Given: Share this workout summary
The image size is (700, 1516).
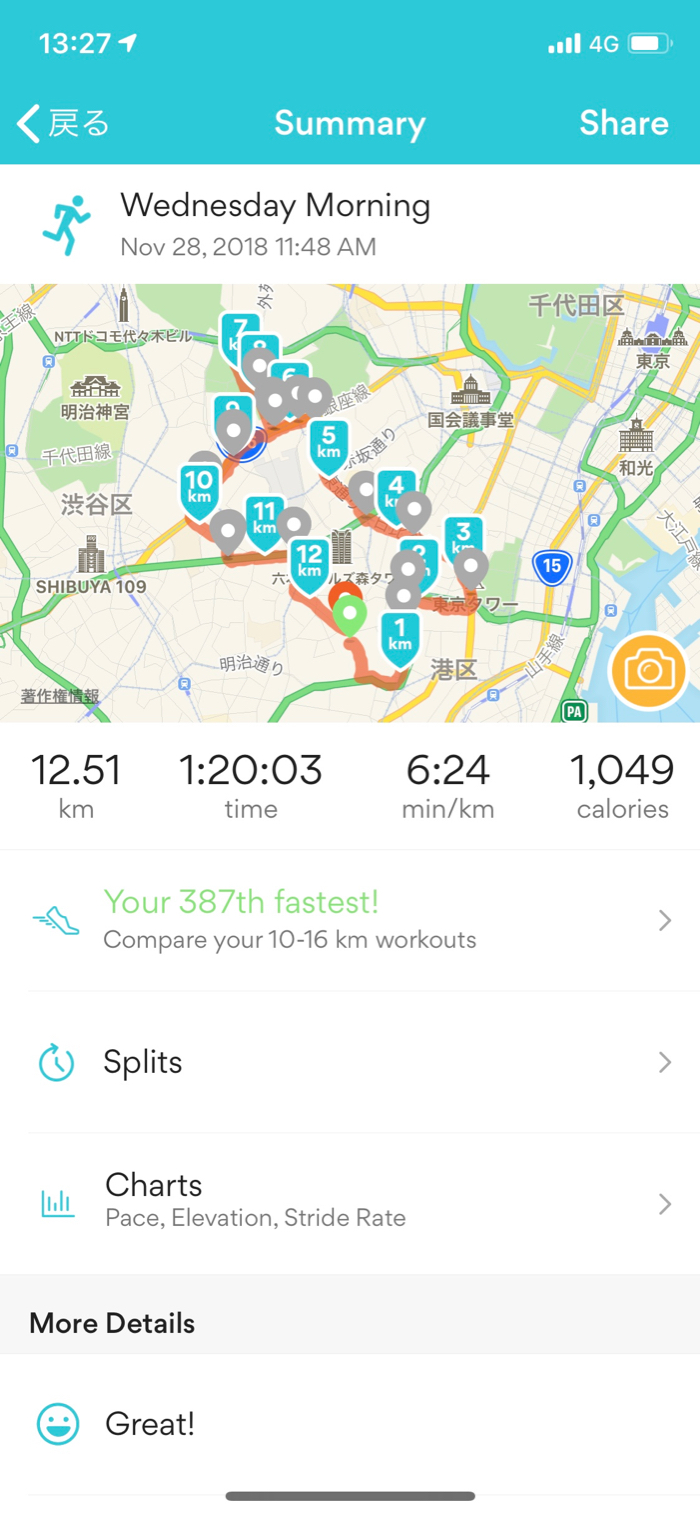Looking at the screenshot, I should [x=623, y=123].
